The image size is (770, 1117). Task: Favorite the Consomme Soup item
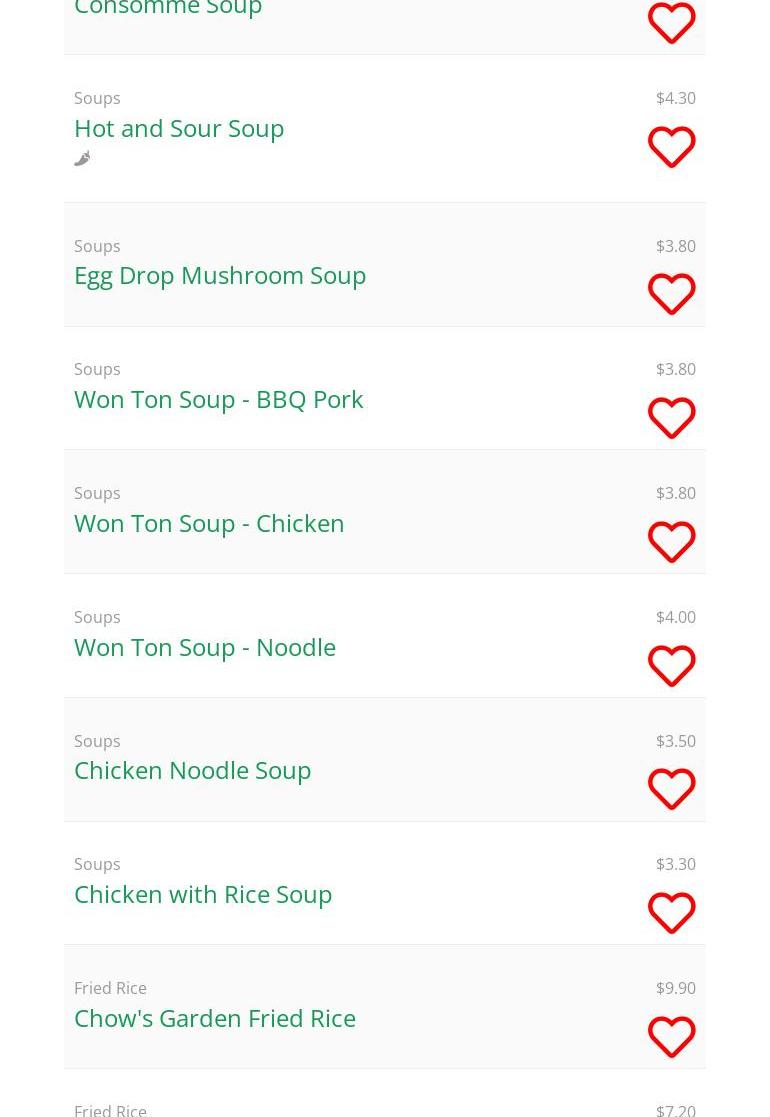671,23
